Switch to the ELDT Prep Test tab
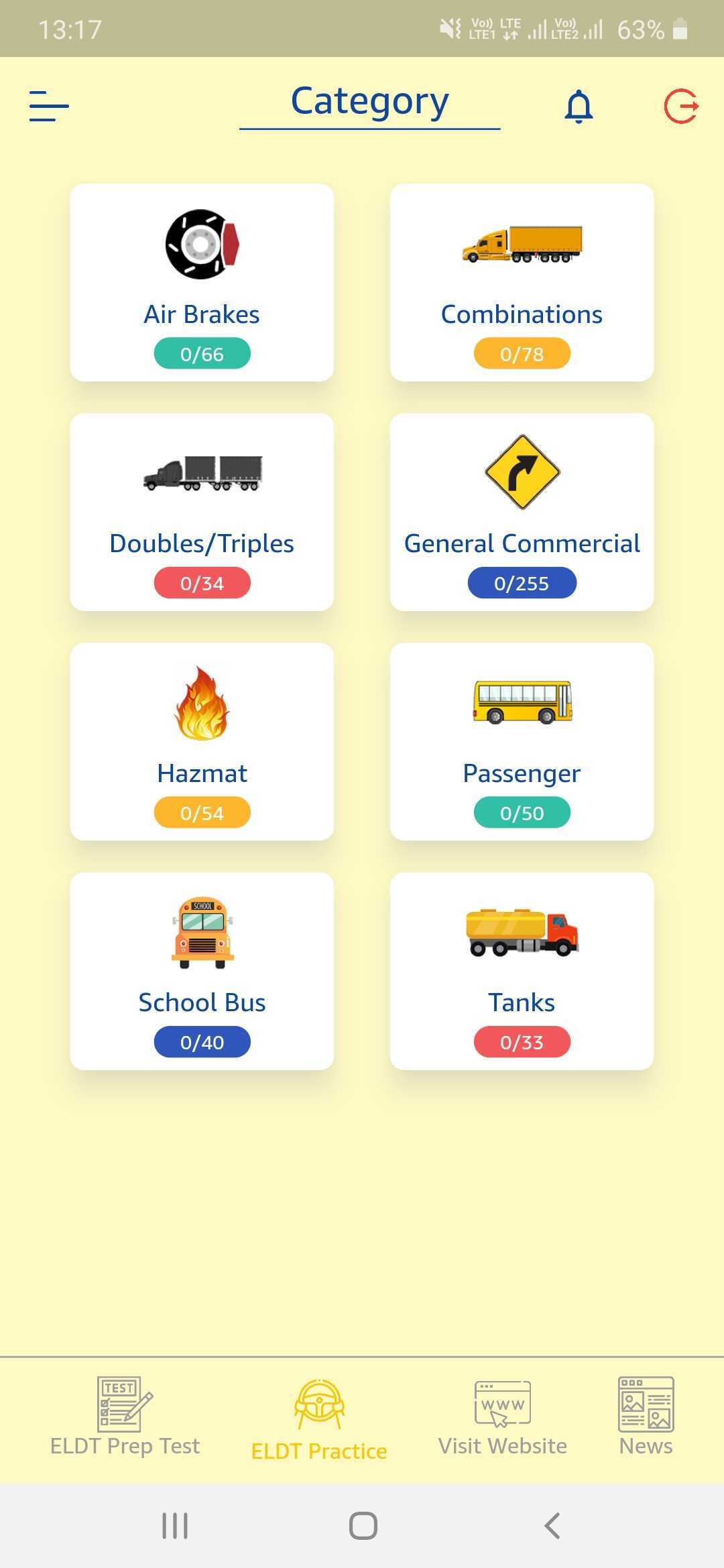This screenshot has width=724, height=1568. click(125, 1417)
